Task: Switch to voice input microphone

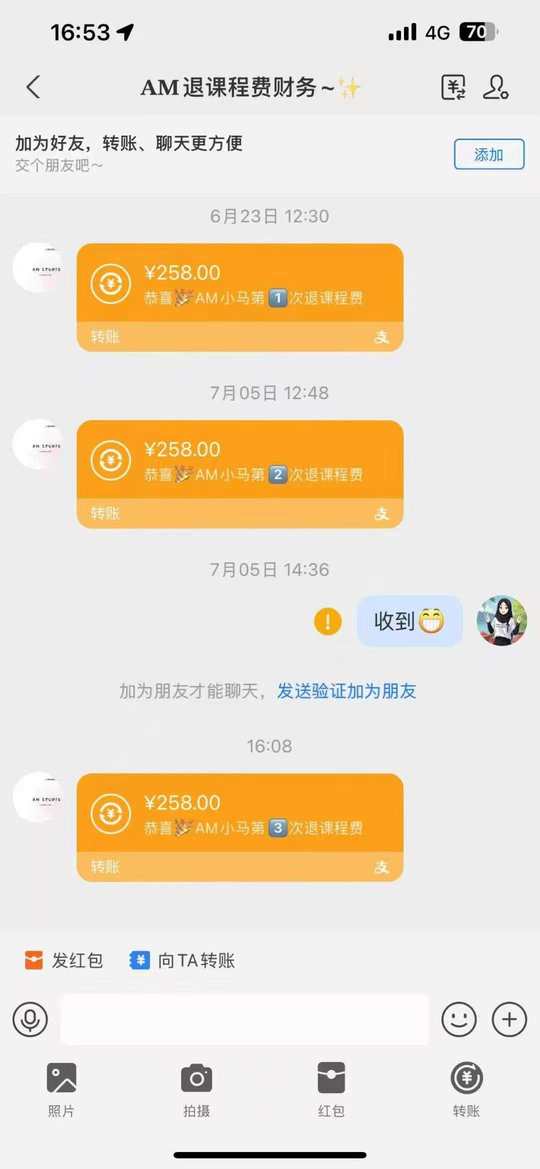Action: (x=30, y=1019)
